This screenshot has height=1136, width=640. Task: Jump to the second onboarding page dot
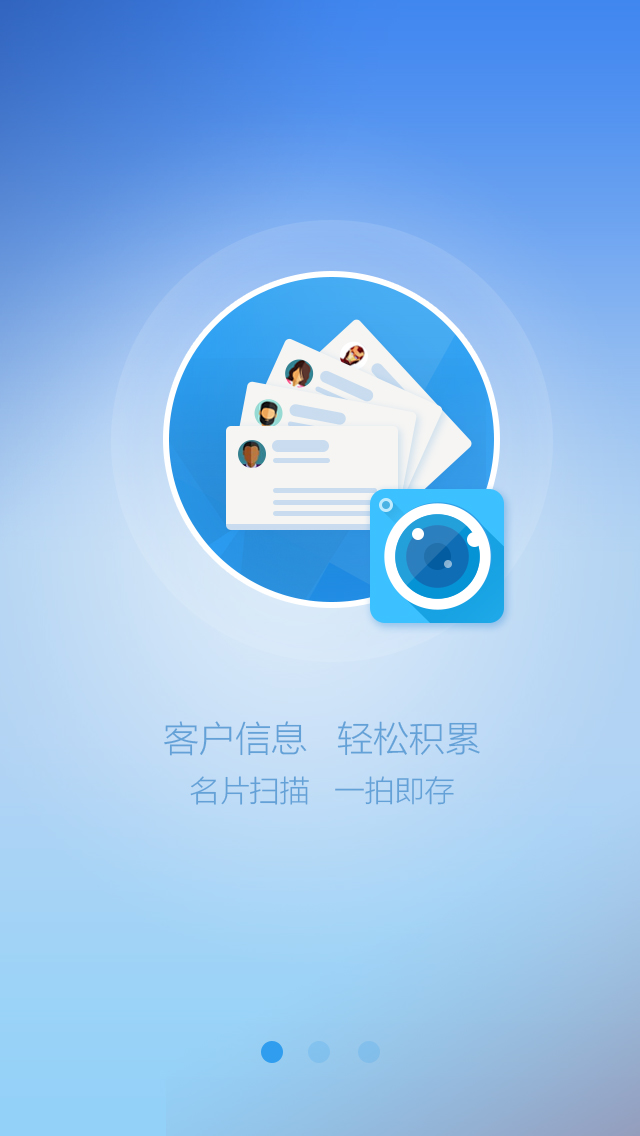click(319, 1052)
